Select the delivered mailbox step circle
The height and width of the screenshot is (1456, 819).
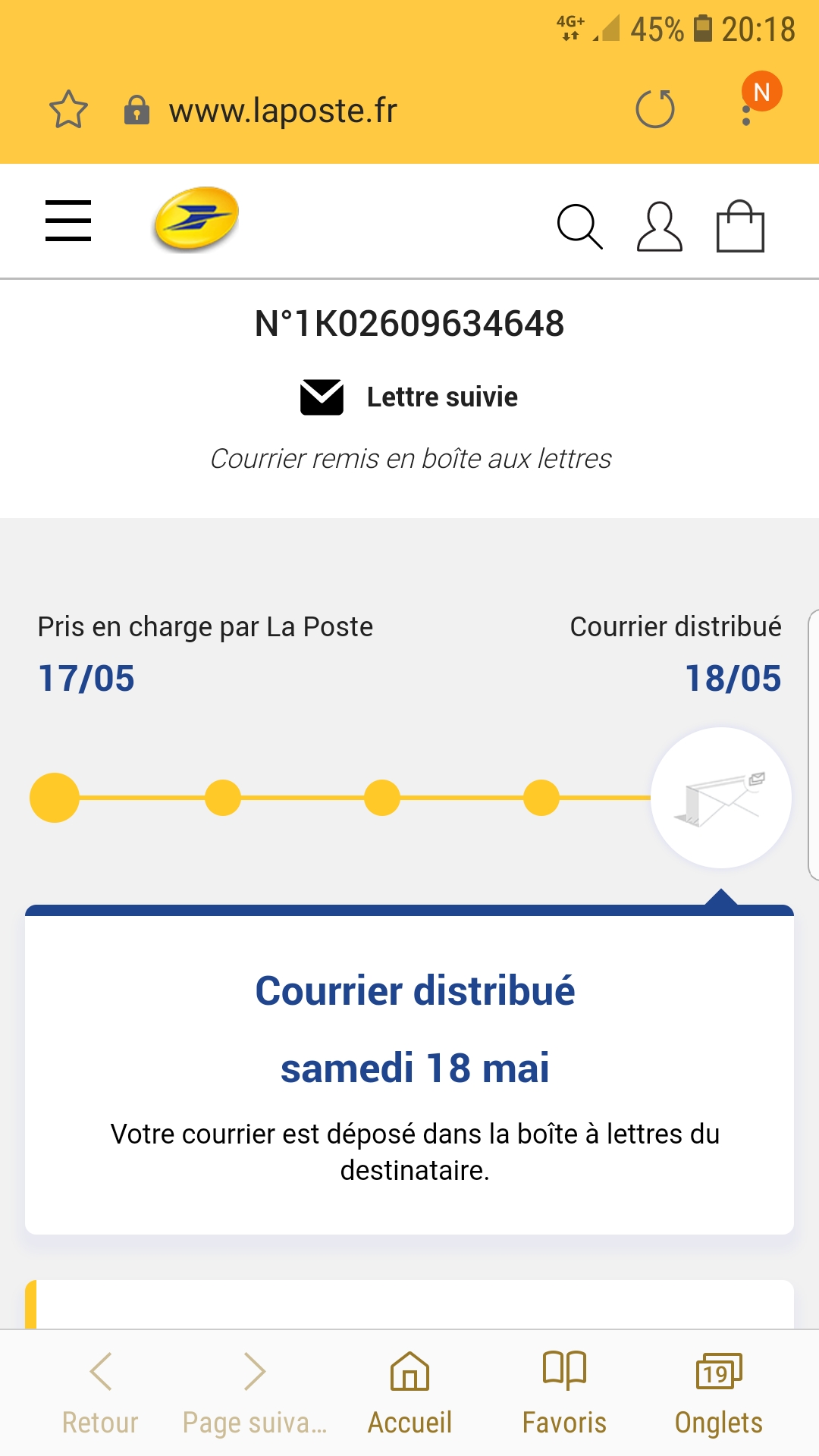click(x=720, y=798)
